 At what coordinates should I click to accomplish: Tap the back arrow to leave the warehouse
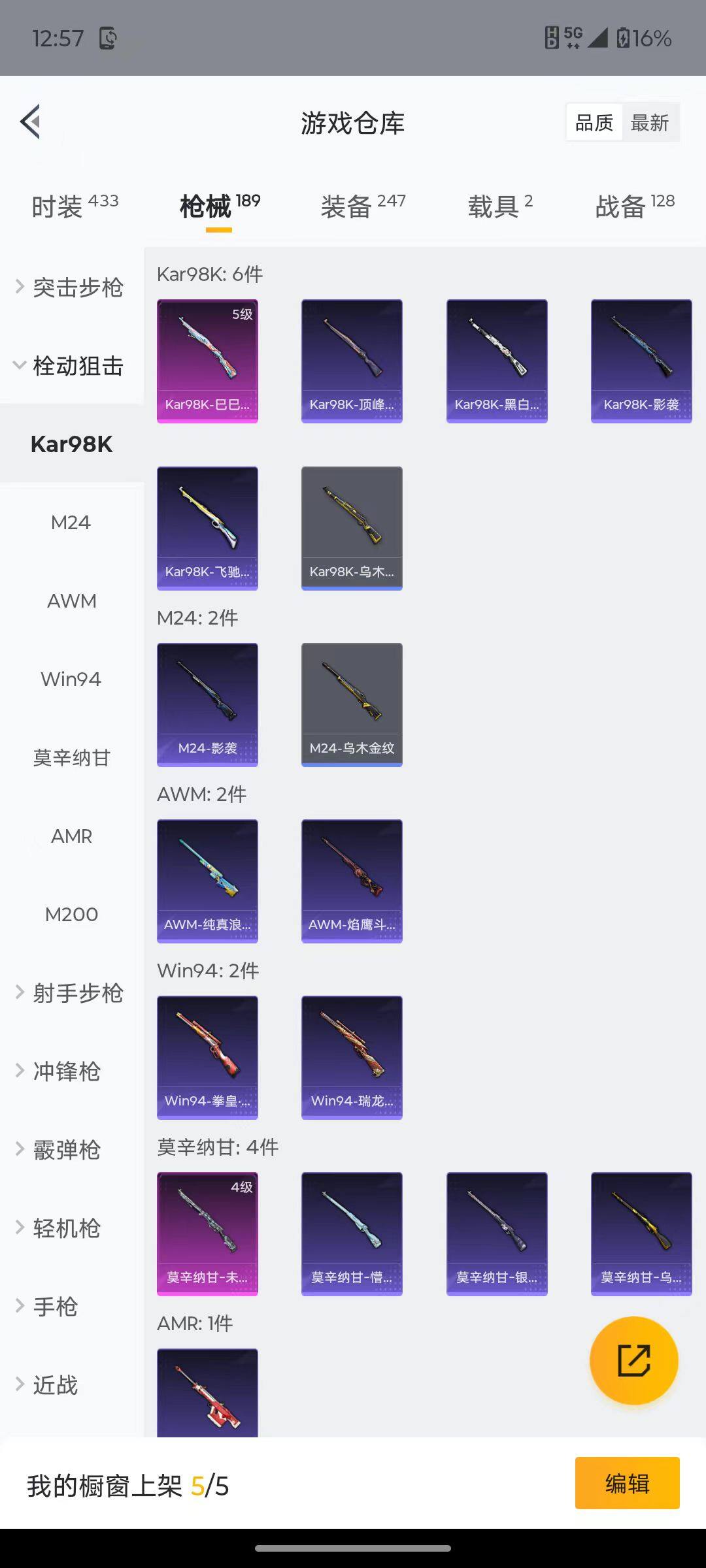pos(29,122)
